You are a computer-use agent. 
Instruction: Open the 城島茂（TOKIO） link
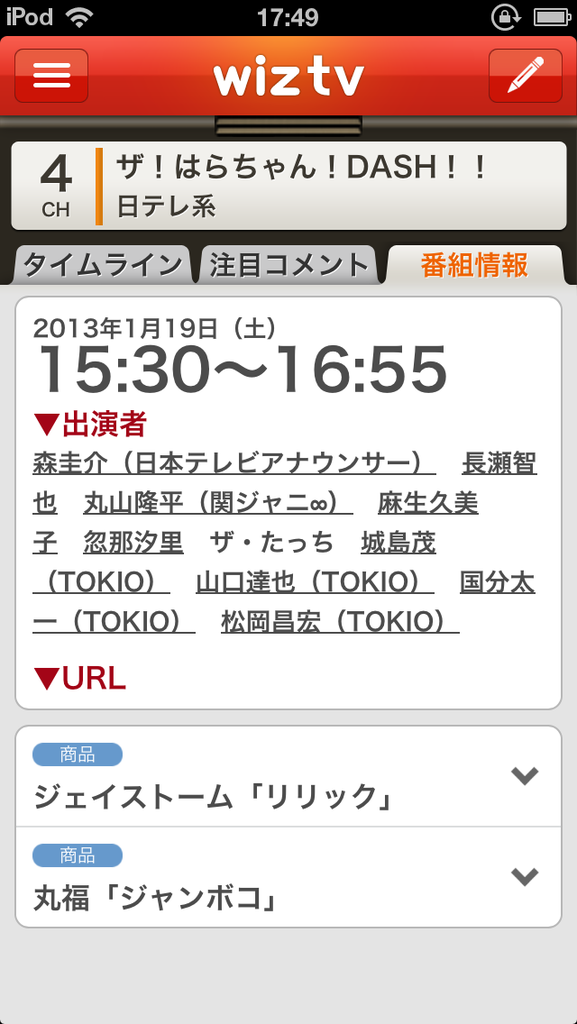398,543
